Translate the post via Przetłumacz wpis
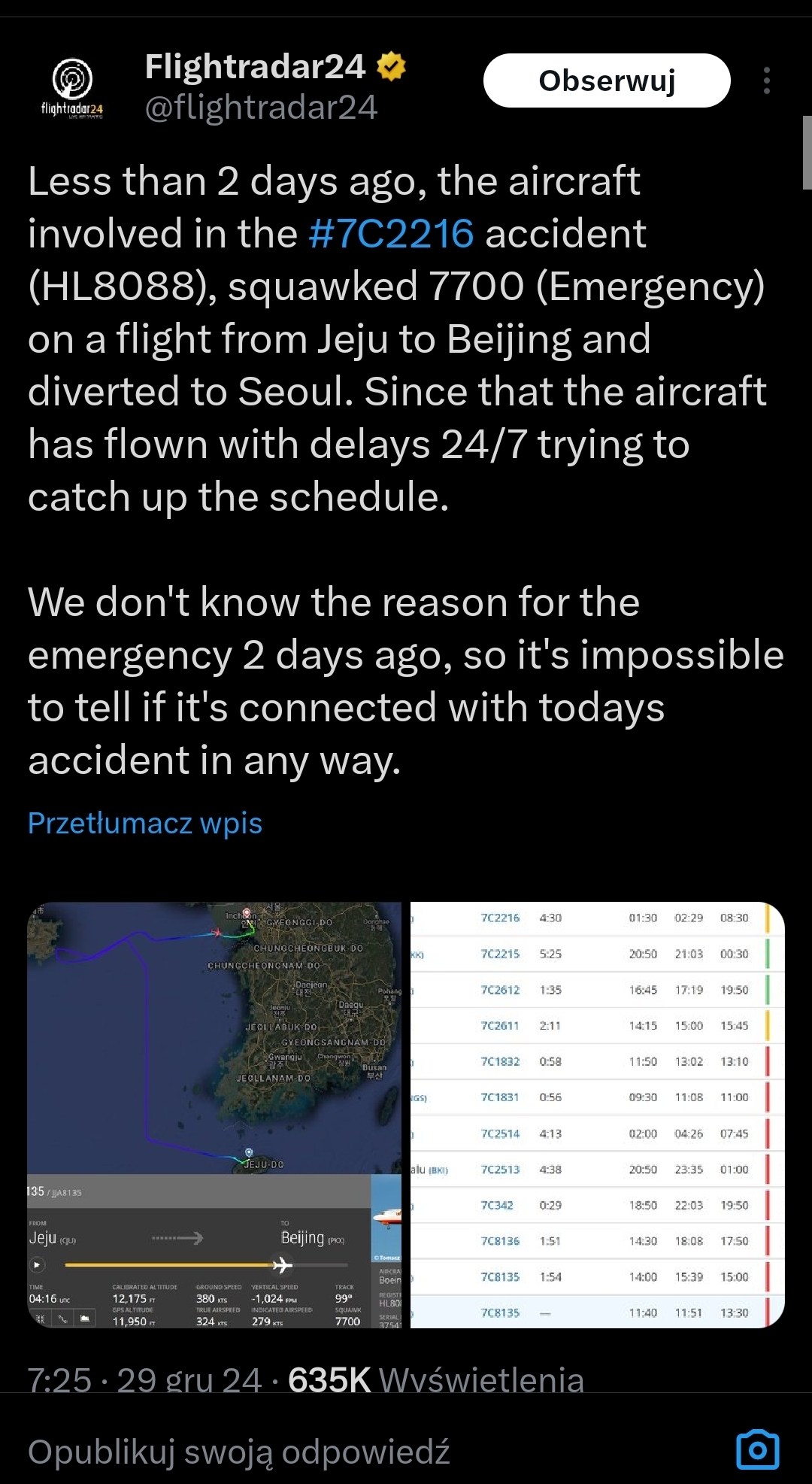Image resolution: width=812 pixels, height=1484 pixels. coord(145,823)
